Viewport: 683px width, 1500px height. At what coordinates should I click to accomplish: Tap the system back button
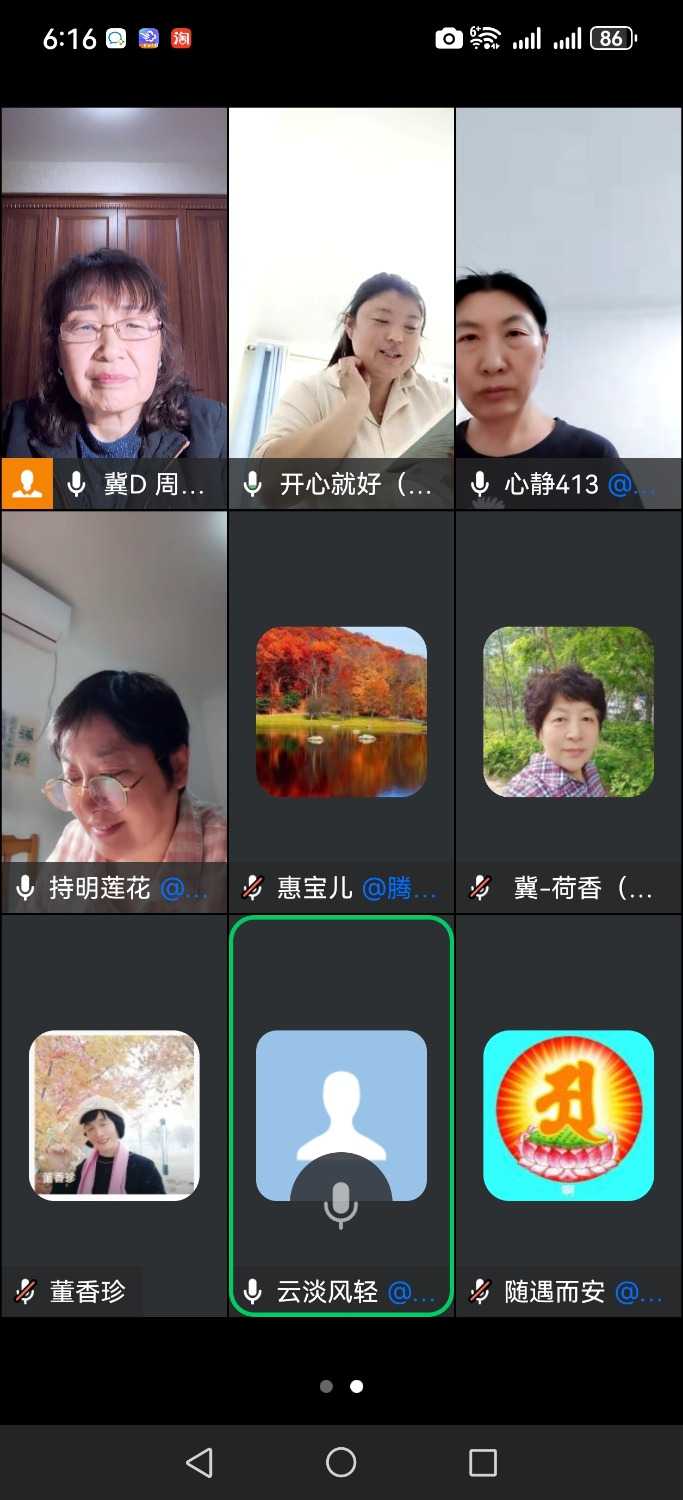[199, 1462]
